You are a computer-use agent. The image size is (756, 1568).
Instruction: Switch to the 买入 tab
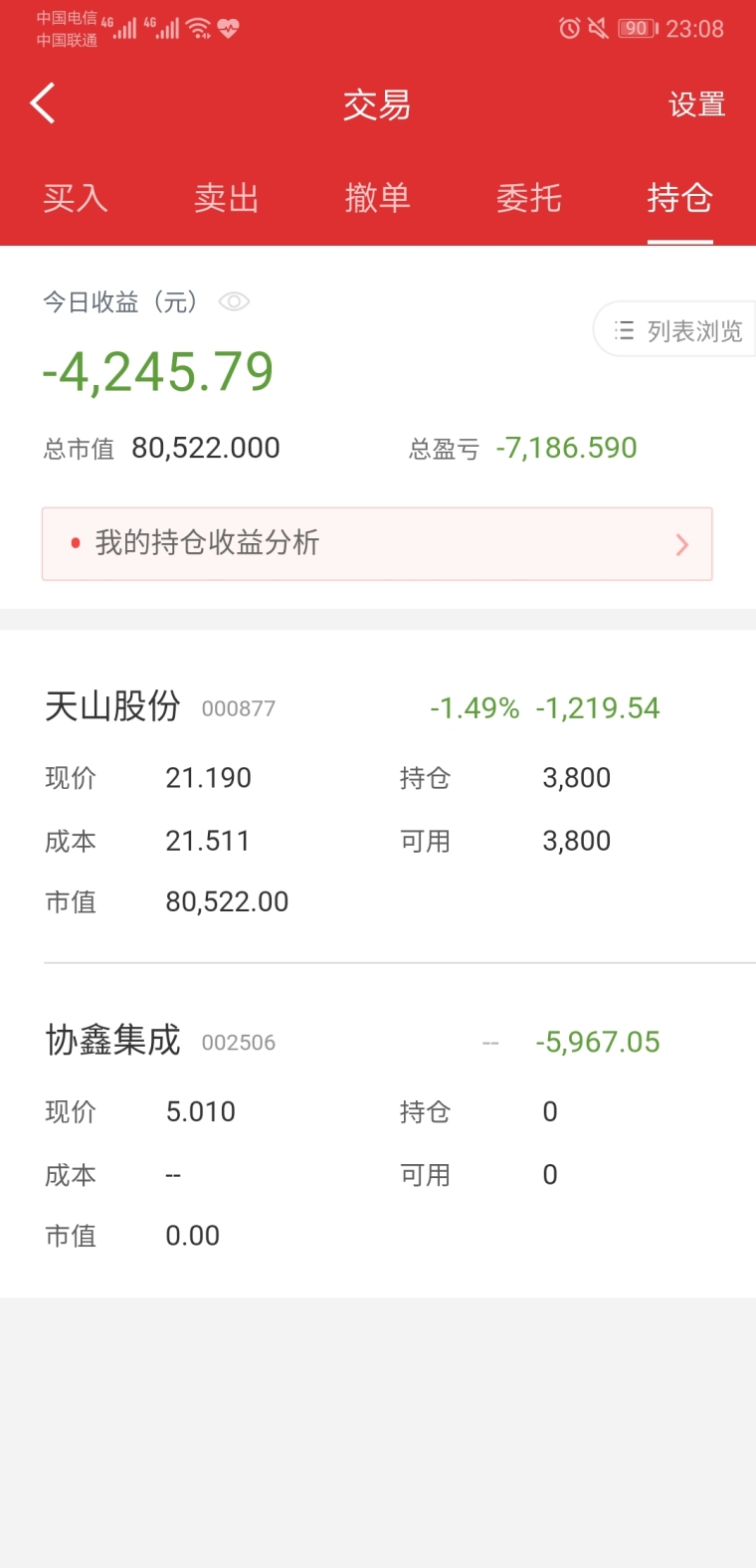click(x=76, y=198)
